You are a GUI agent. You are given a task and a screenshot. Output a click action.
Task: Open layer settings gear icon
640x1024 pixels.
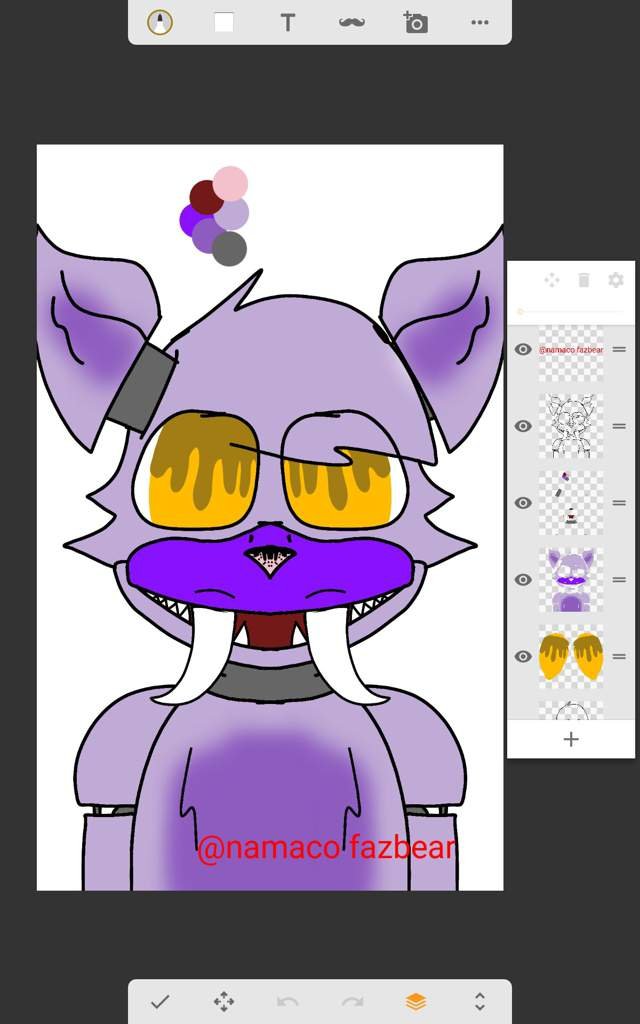[616, 280]
